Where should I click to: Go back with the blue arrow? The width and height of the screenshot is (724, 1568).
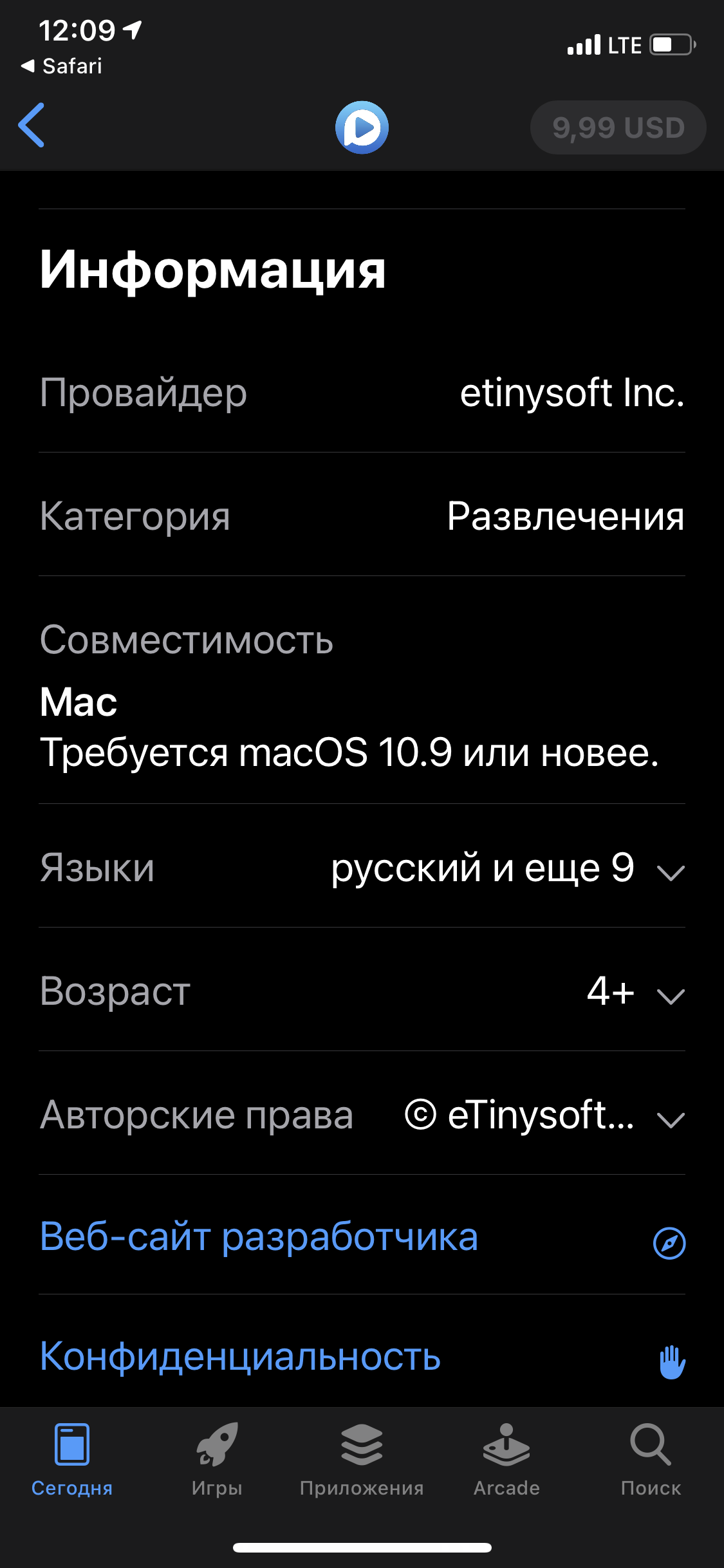[x=32, y=126]
